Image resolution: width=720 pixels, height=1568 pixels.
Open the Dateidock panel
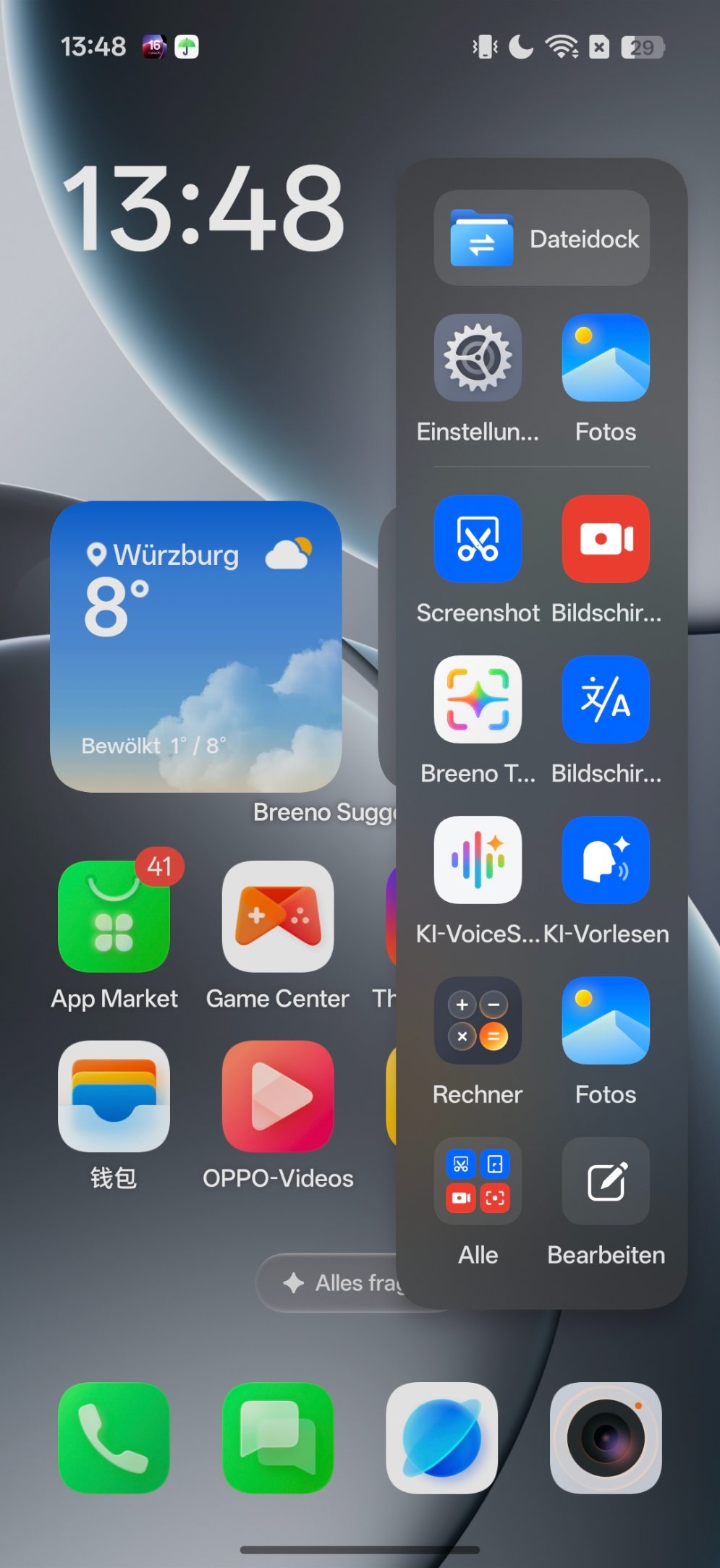click(541, 238)
